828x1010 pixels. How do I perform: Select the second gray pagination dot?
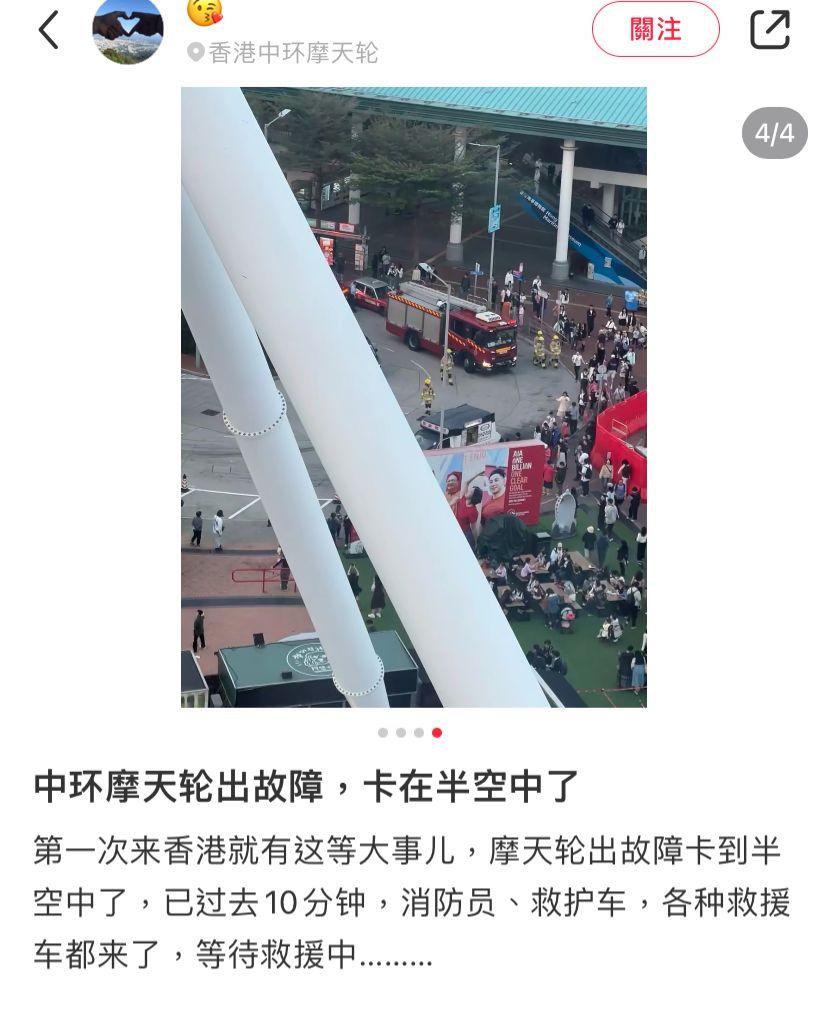point(399,733)
